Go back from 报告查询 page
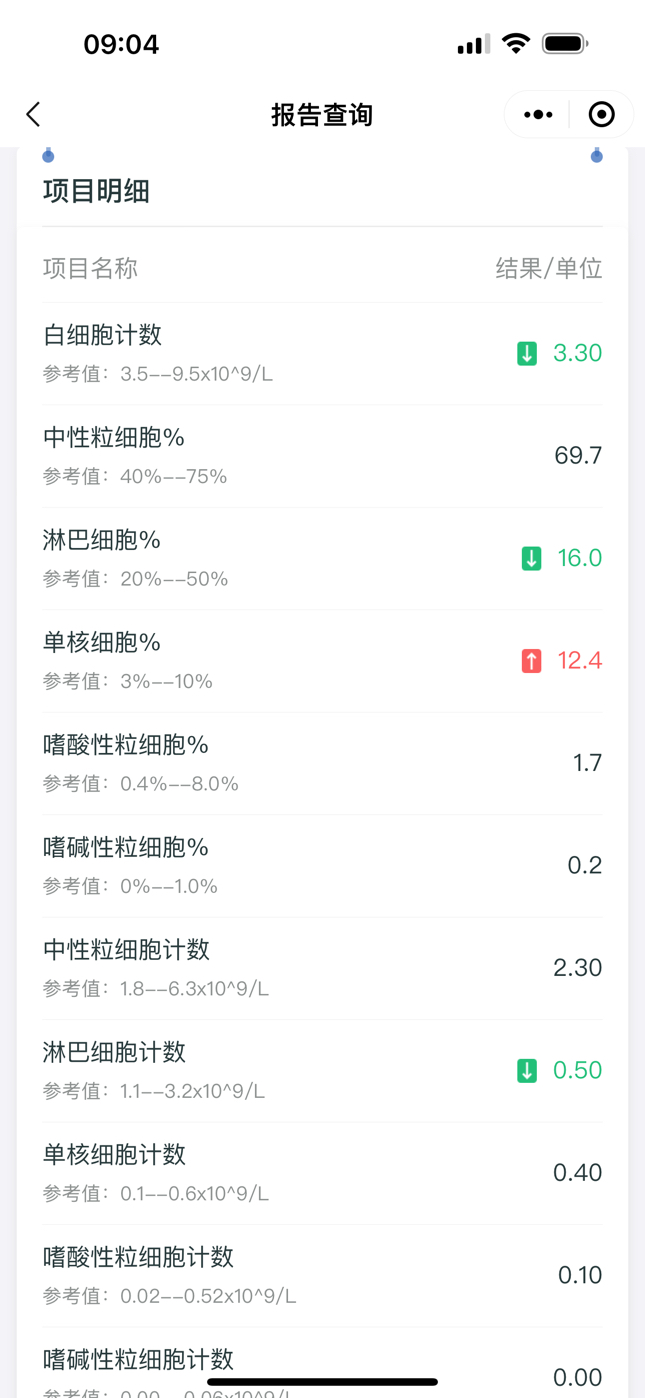Viewport: 645px width, 1398px height. point(33,114)
